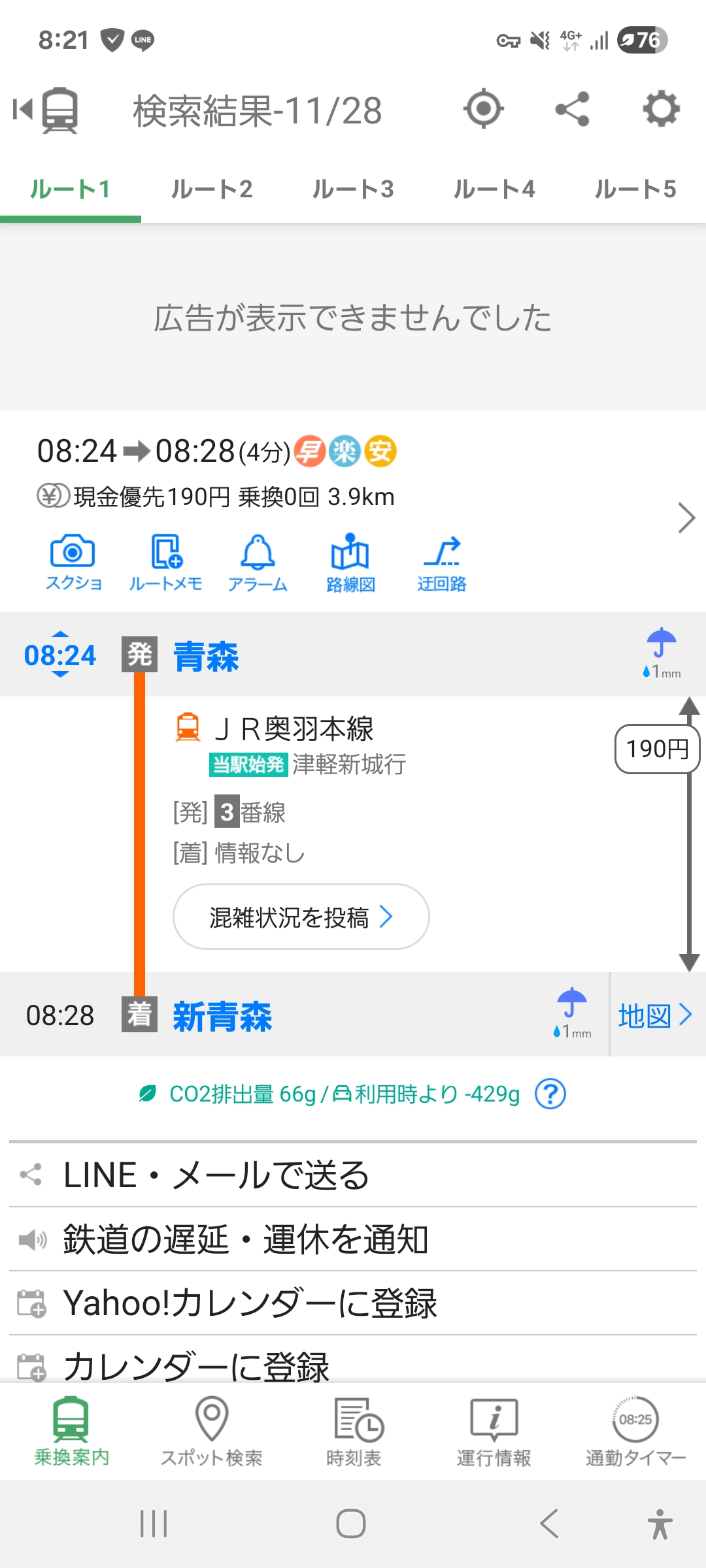
Task: Set an アラーム for this route
Action: tap(258, 563)
